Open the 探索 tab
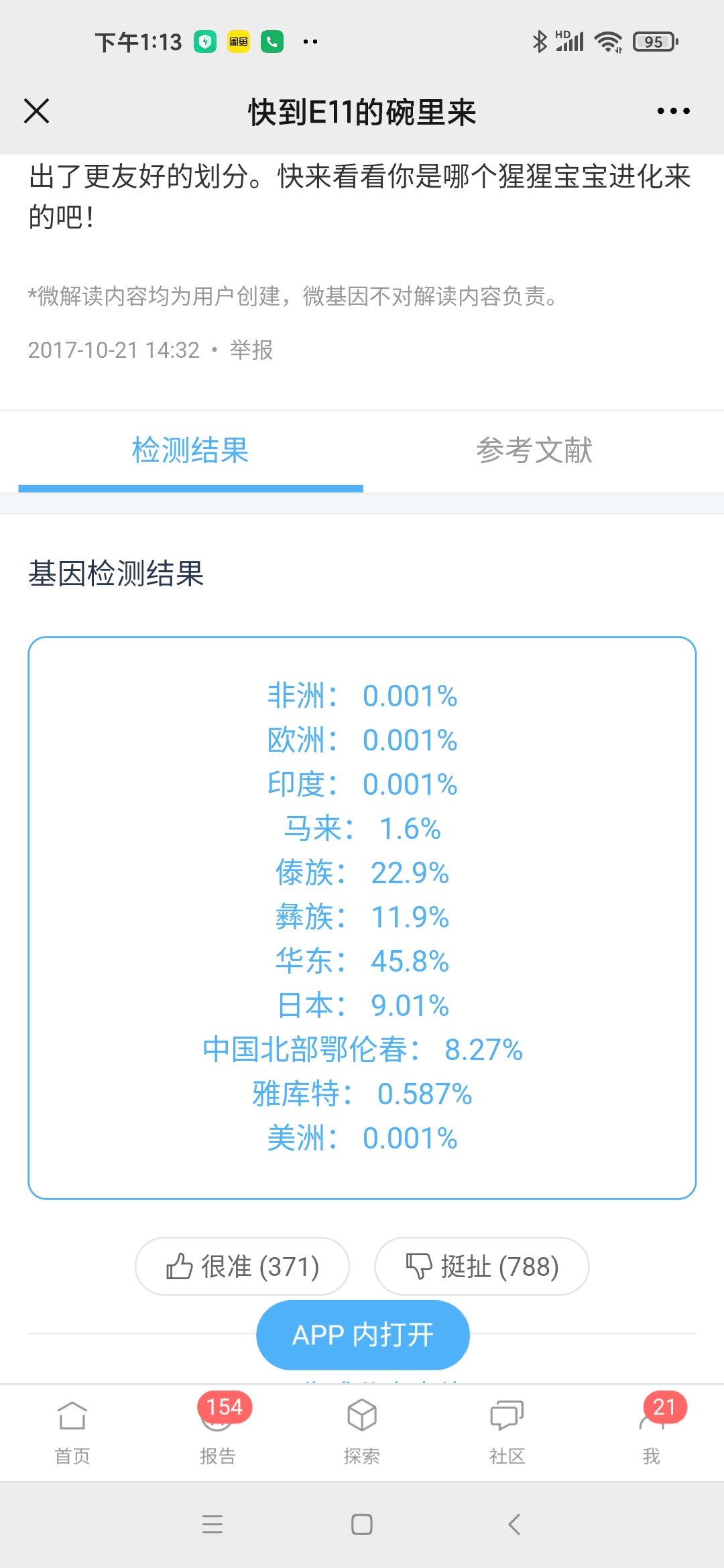 tap(362, 1431)
